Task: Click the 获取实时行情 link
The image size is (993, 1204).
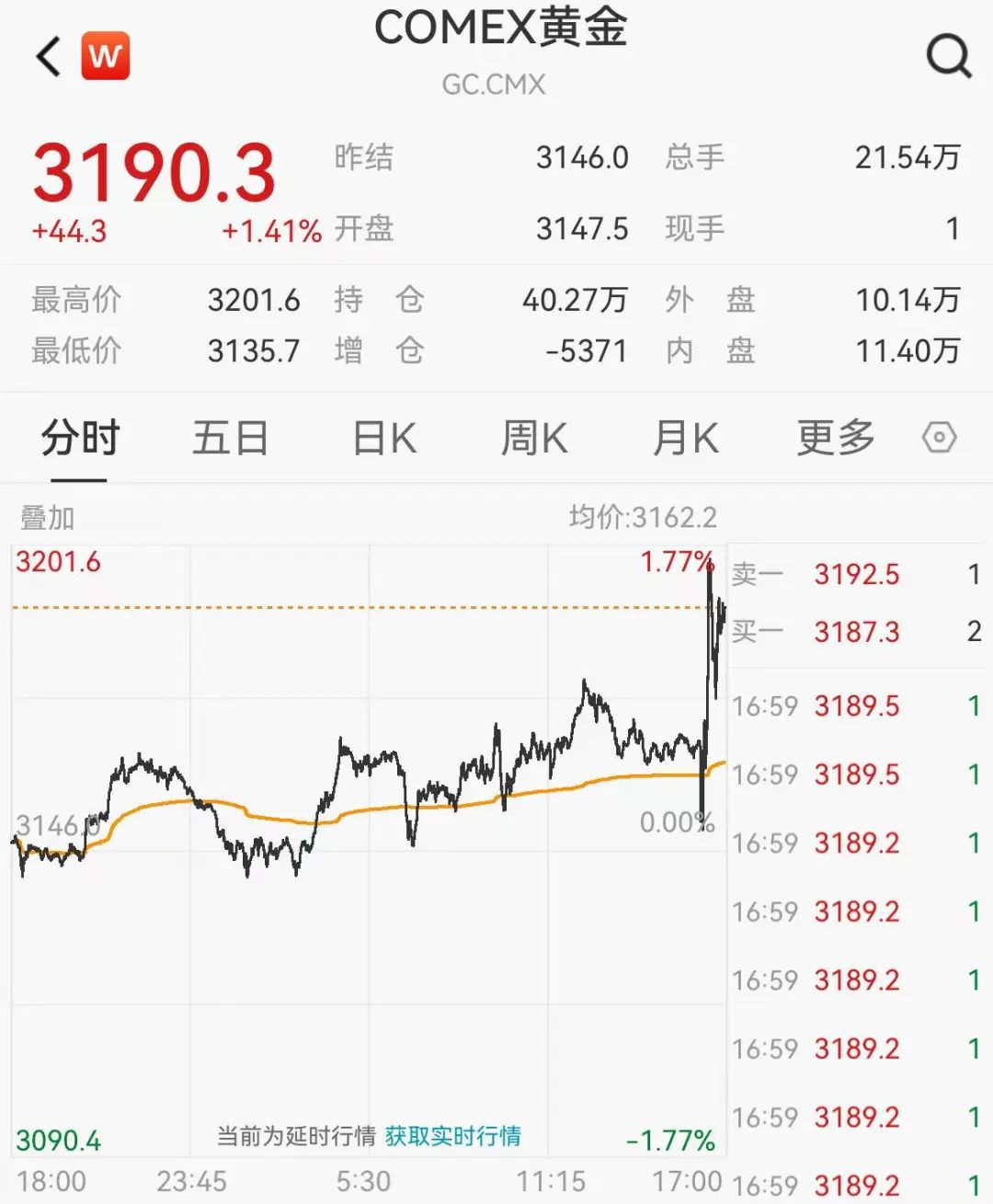Action: pos(455,1137)
